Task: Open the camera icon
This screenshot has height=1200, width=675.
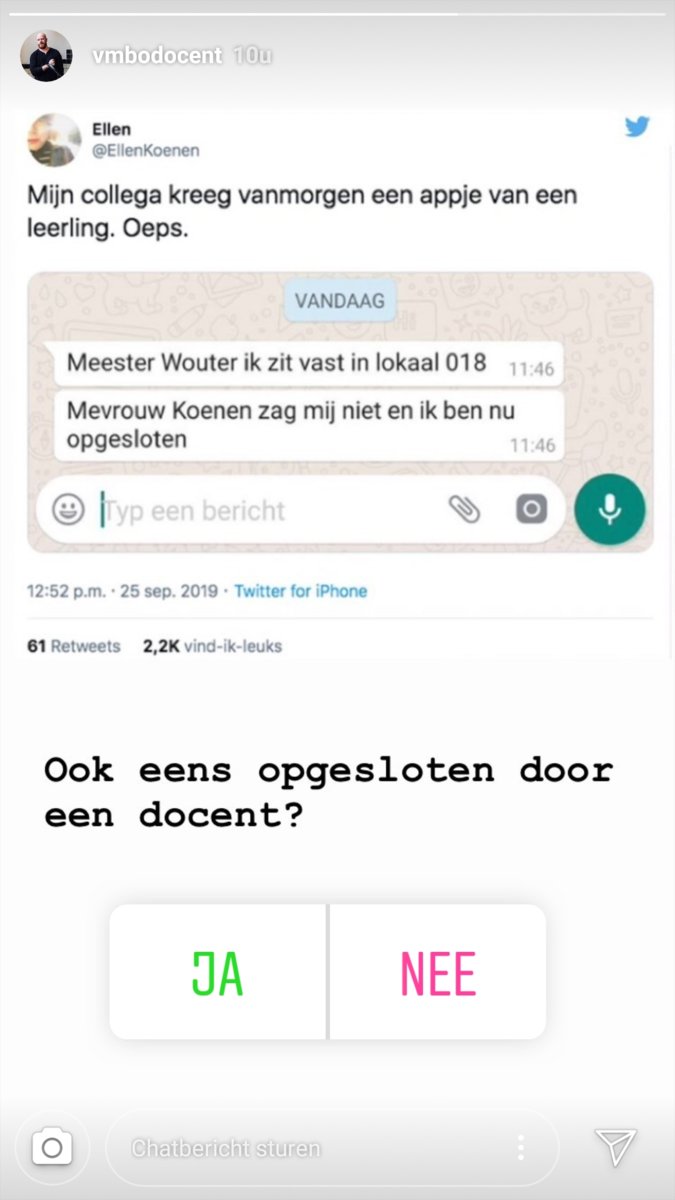Action: [x=52, y=1147]
